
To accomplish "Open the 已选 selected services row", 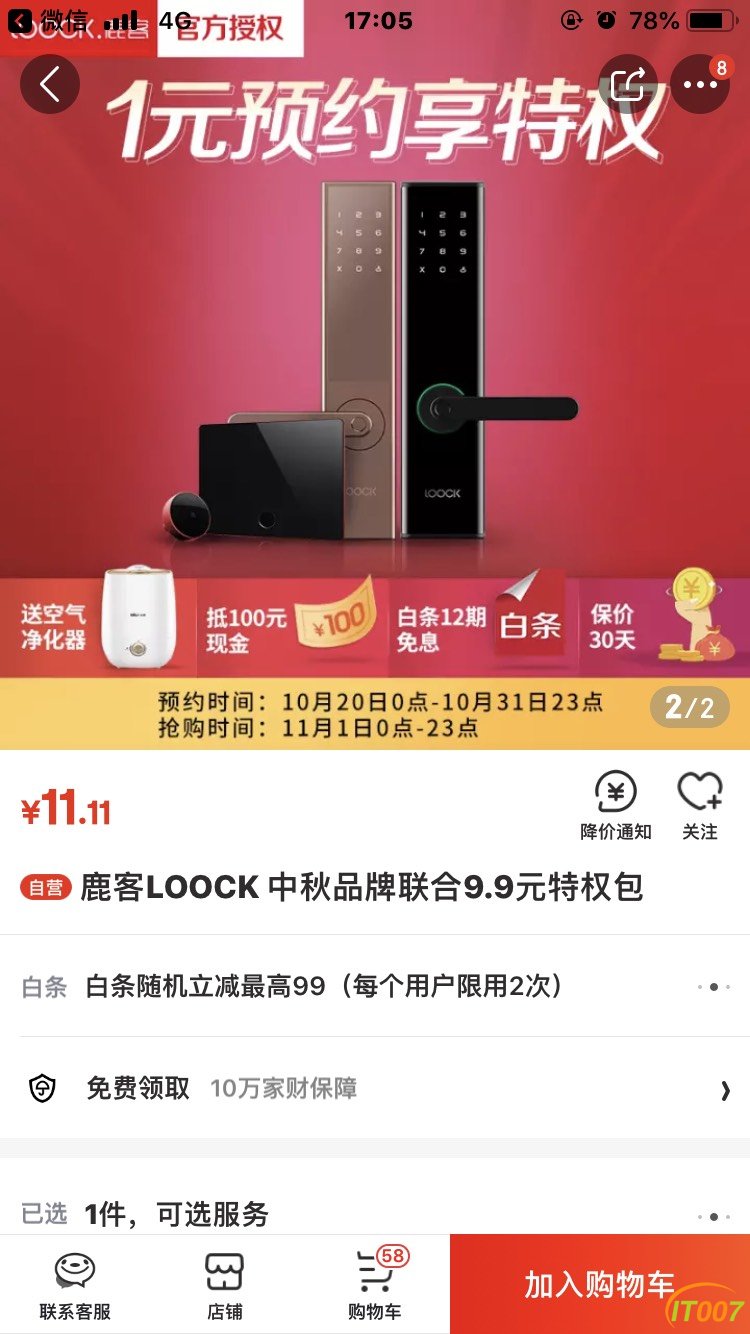I will tap(375, 1214).
